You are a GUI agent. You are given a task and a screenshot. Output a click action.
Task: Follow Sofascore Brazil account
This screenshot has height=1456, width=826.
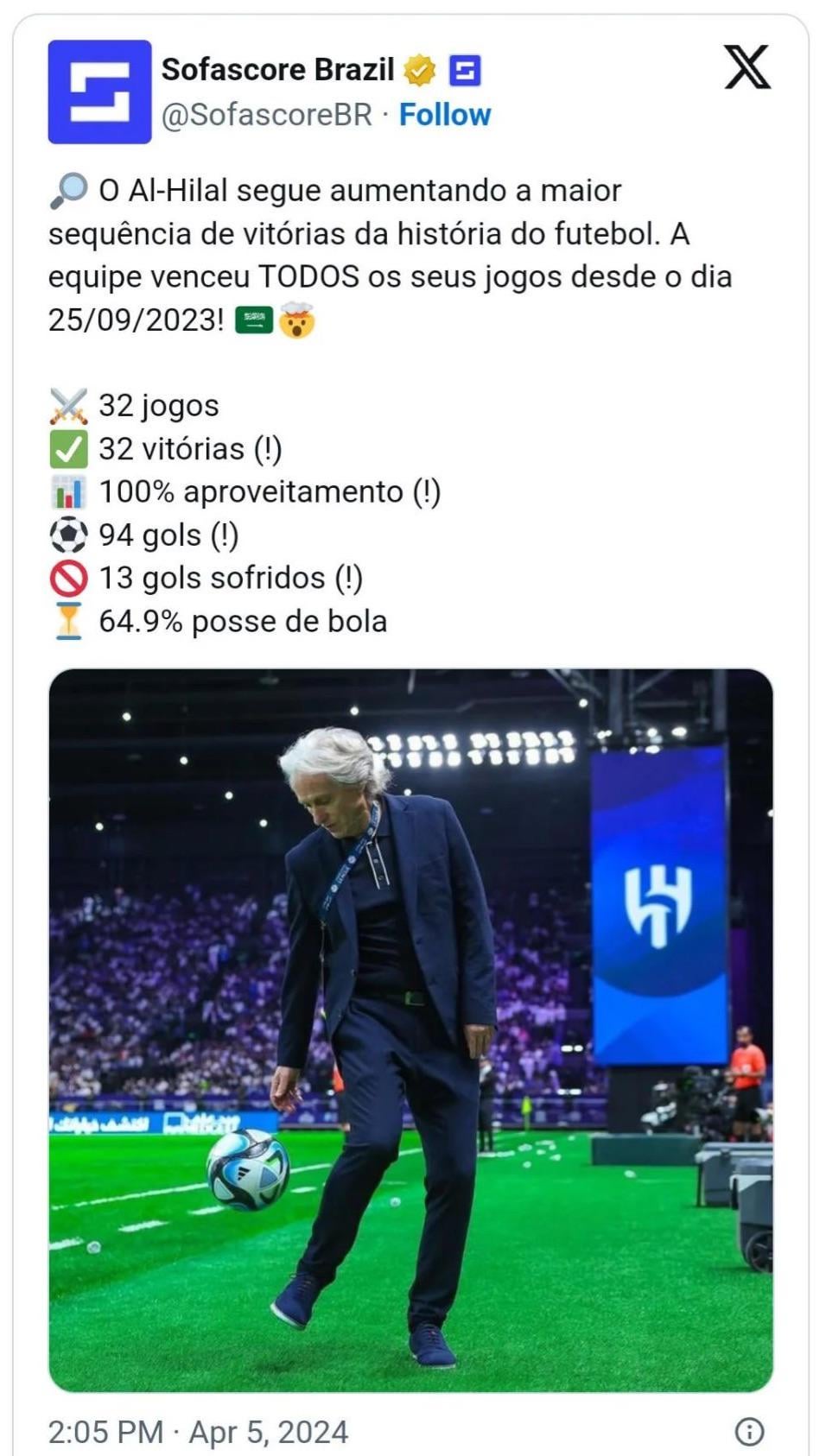pyautogui.click(x=444, y=115)
